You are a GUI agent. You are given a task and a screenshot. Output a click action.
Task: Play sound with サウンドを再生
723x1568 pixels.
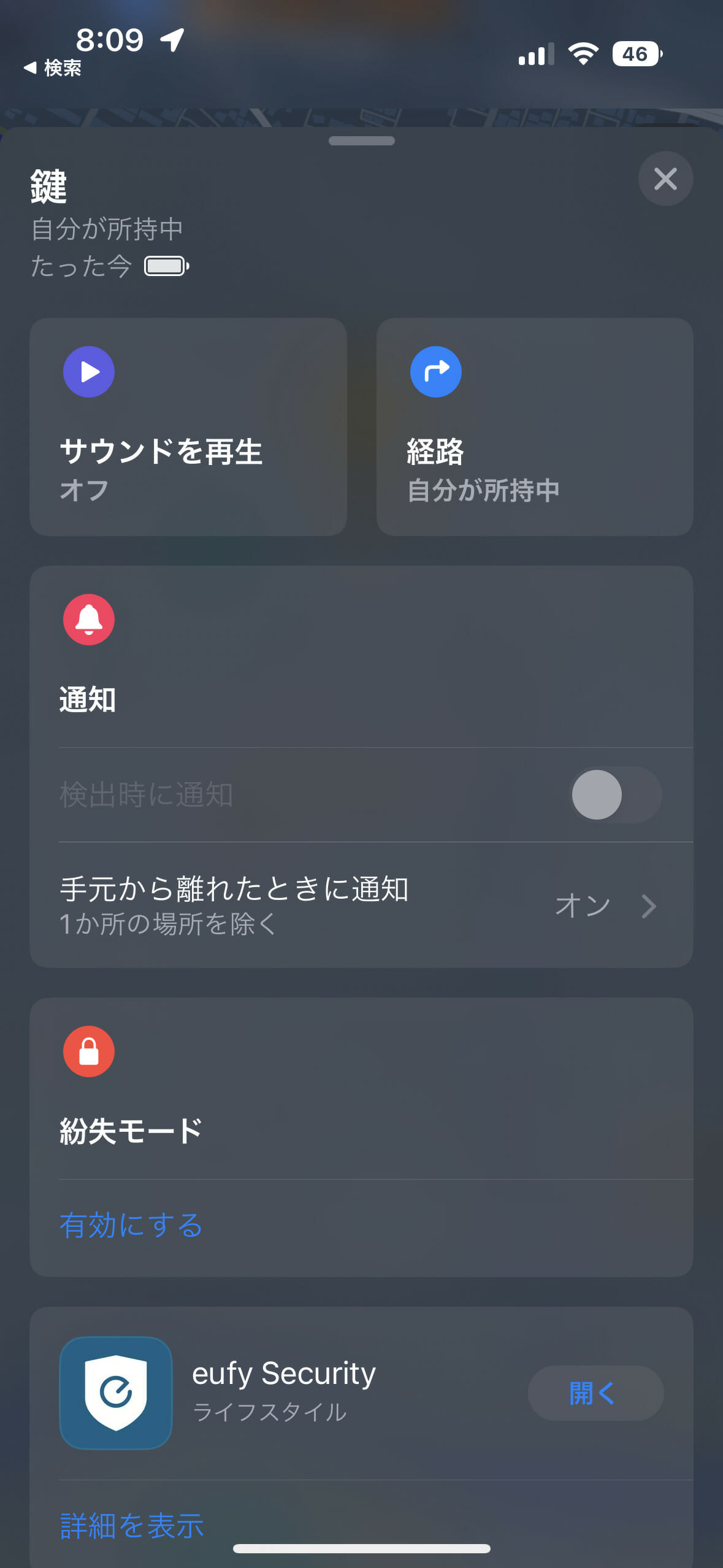click(x=188, y=427)
